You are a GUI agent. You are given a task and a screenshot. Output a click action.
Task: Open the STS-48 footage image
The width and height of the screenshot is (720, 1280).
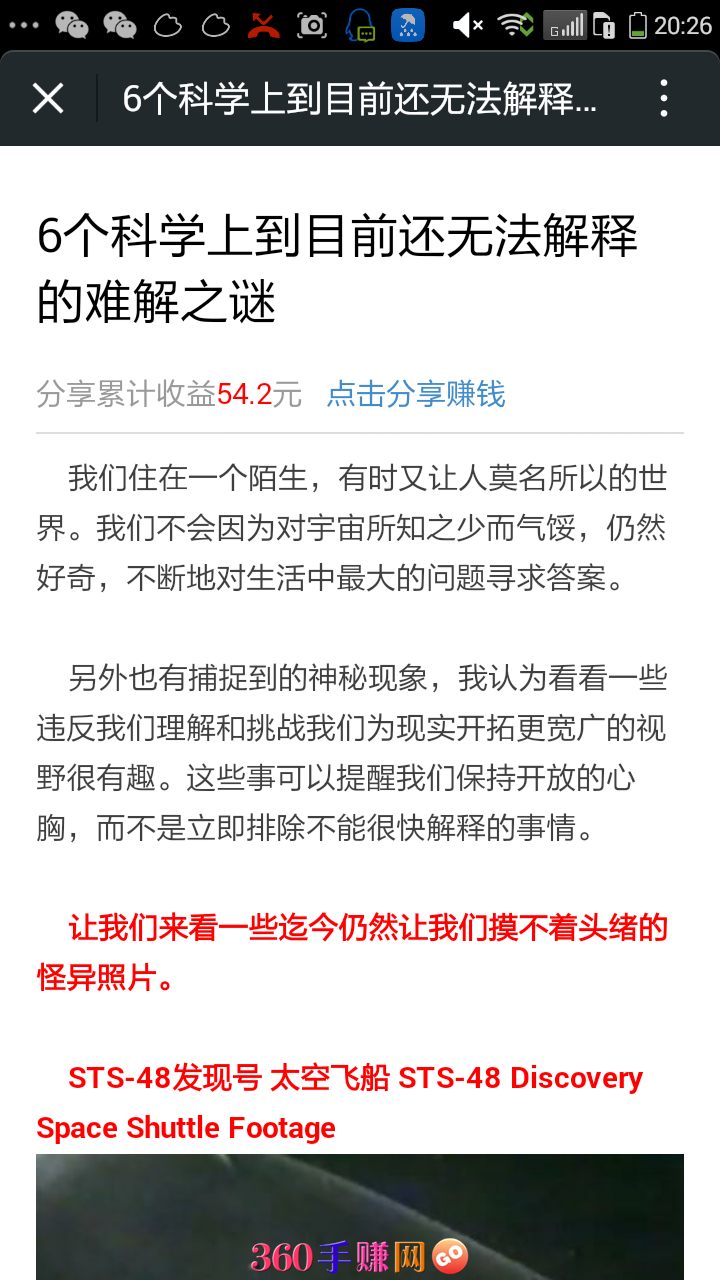pos(360,1217)
